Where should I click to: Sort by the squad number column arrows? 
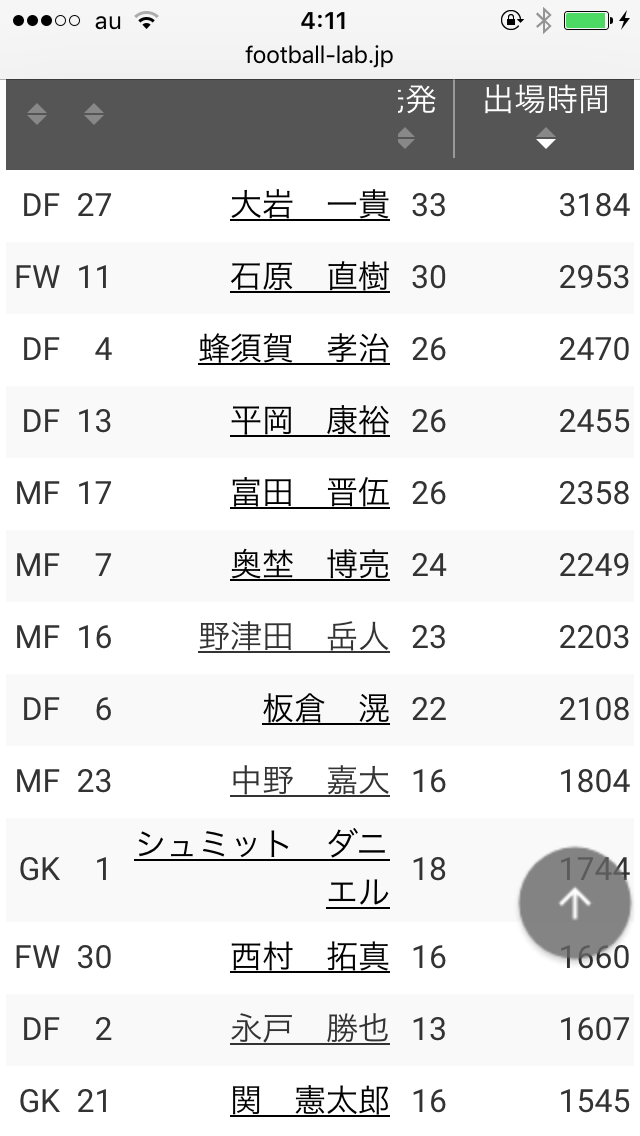pos(94,114)
